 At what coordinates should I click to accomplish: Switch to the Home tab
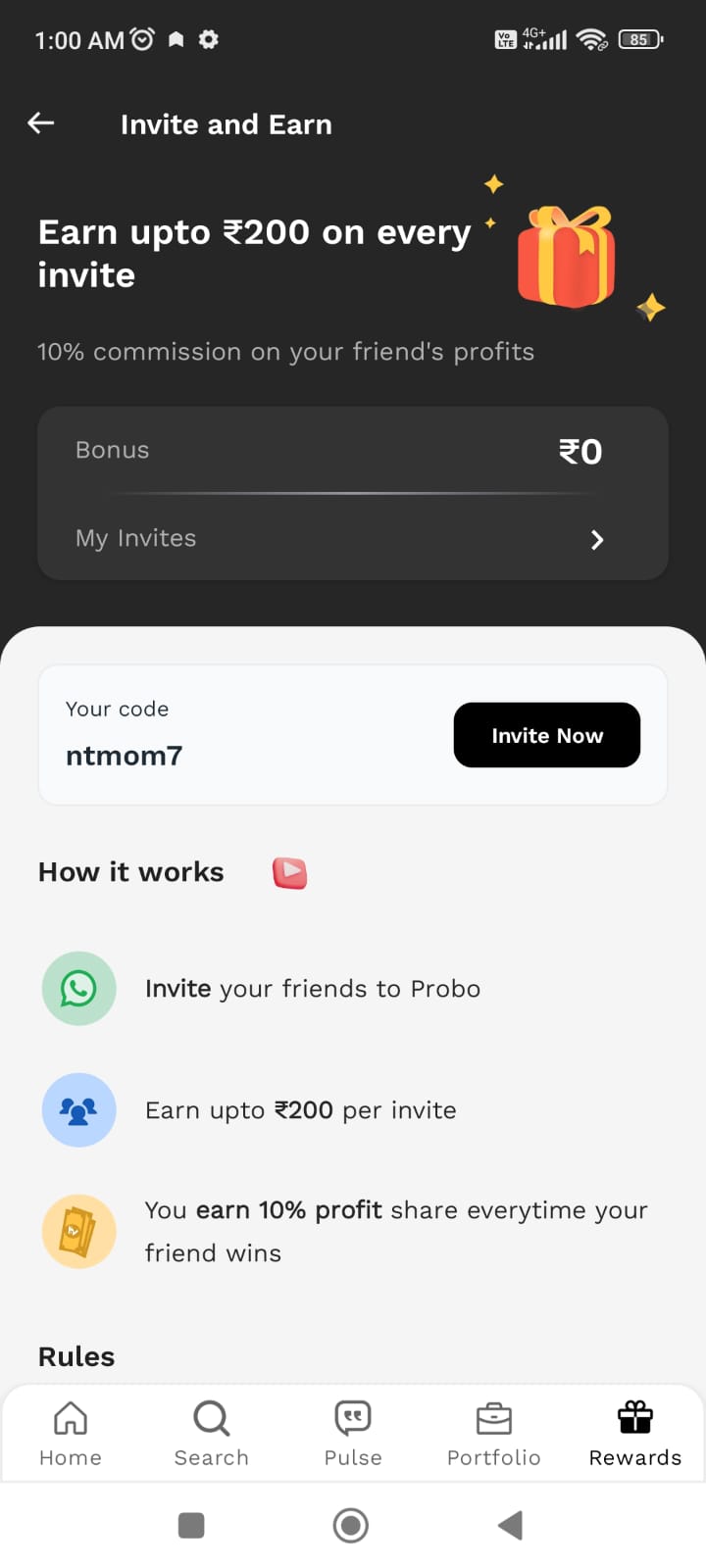pyautogui.click(x=71, y=1433)
